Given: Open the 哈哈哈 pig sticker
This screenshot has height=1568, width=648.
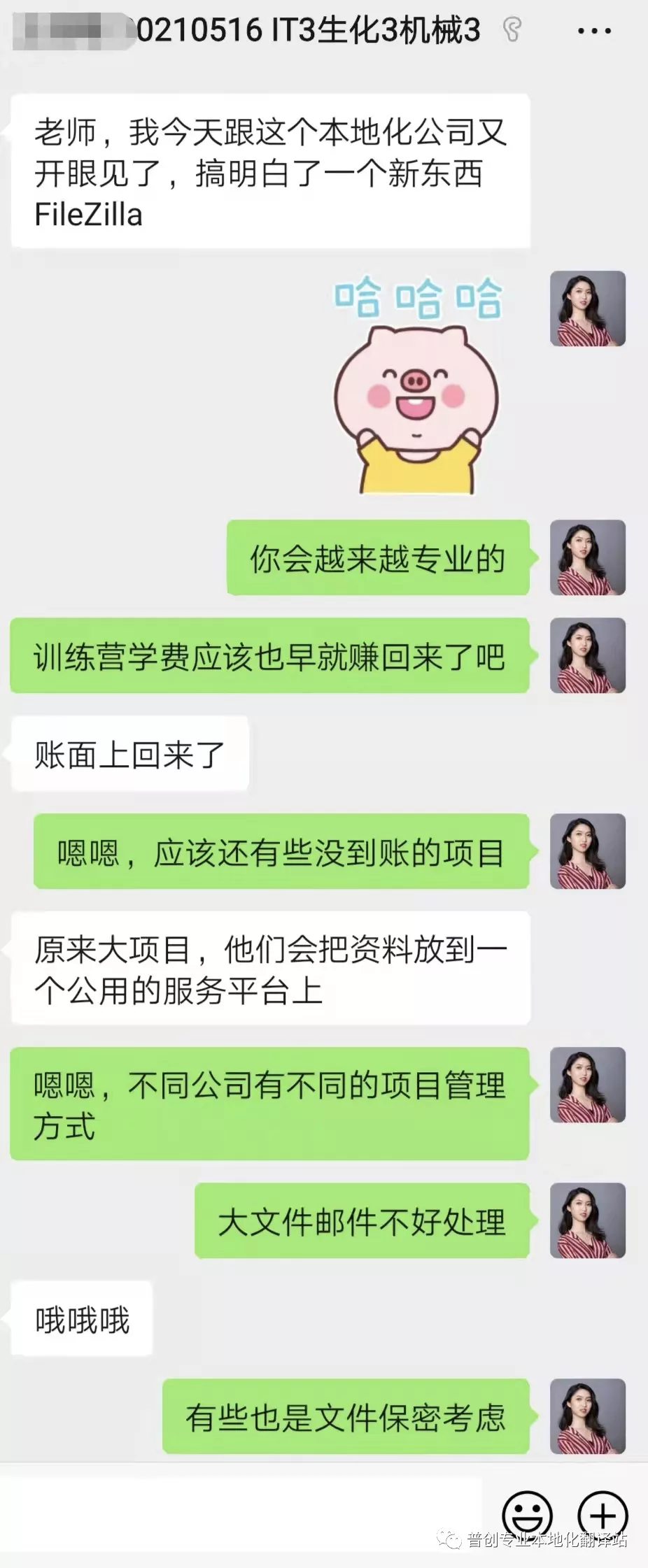Looking at the screenshot, I should point(417,386).
